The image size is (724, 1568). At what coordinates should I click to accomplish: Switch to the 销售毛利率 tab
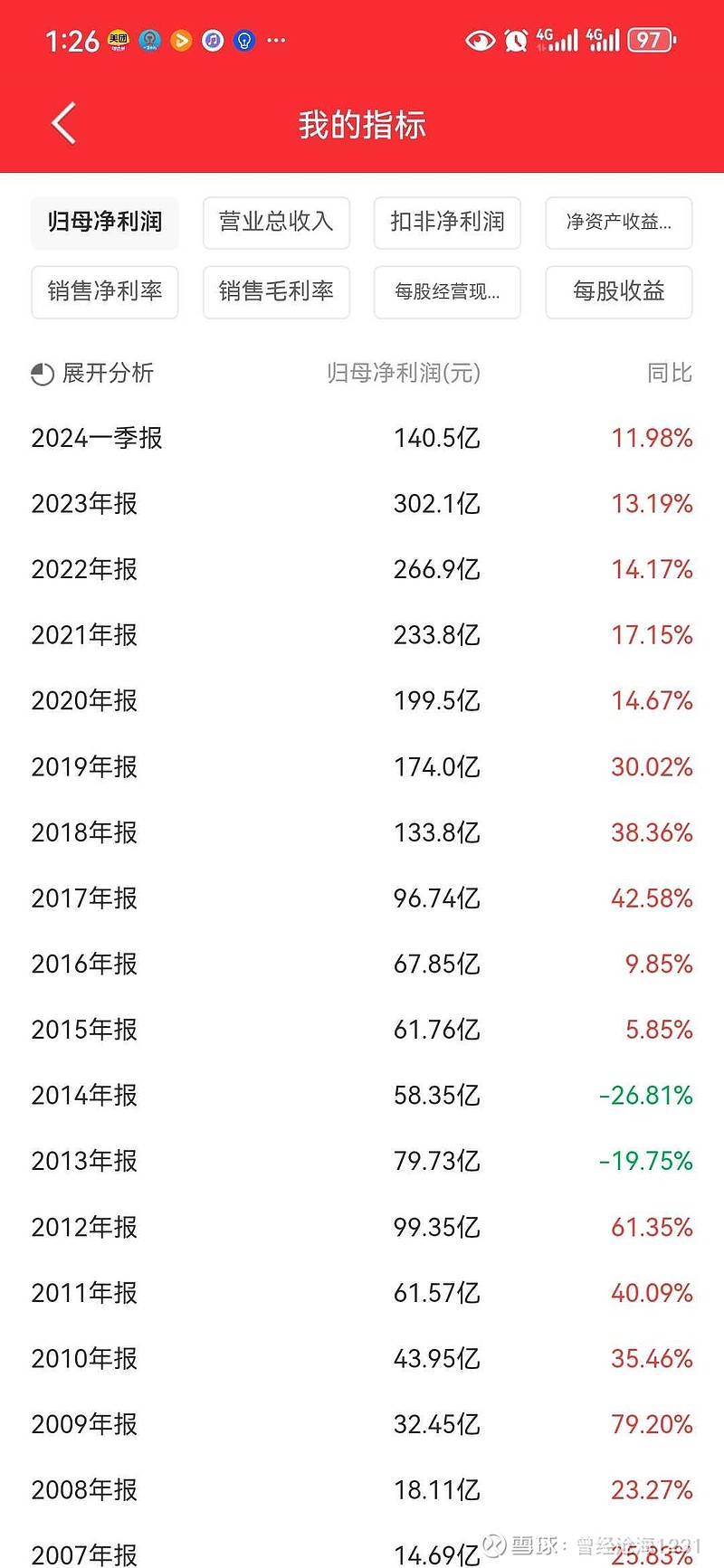(x=276, y=292)
